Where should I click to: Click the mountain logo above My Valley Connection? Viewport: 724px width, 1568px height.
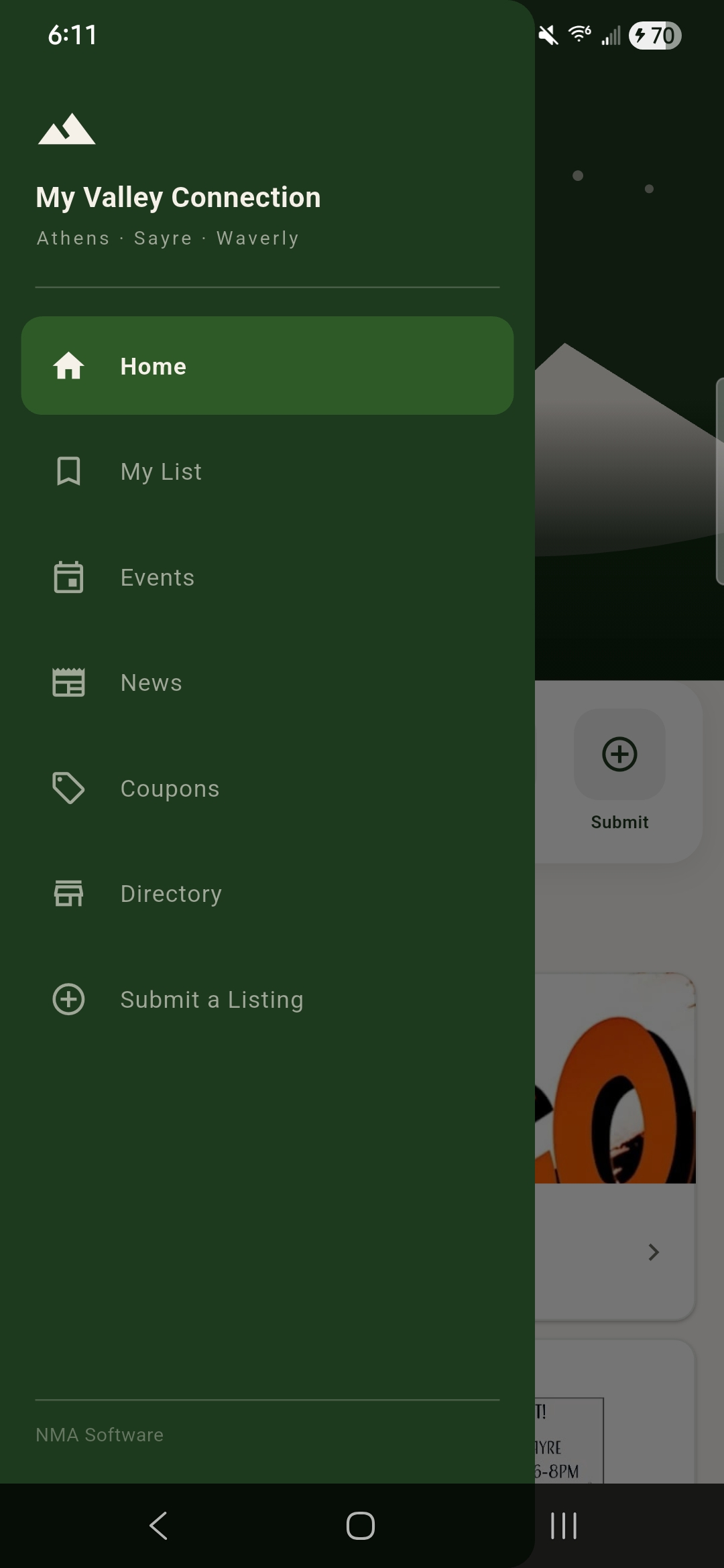(x=67, y=130)
